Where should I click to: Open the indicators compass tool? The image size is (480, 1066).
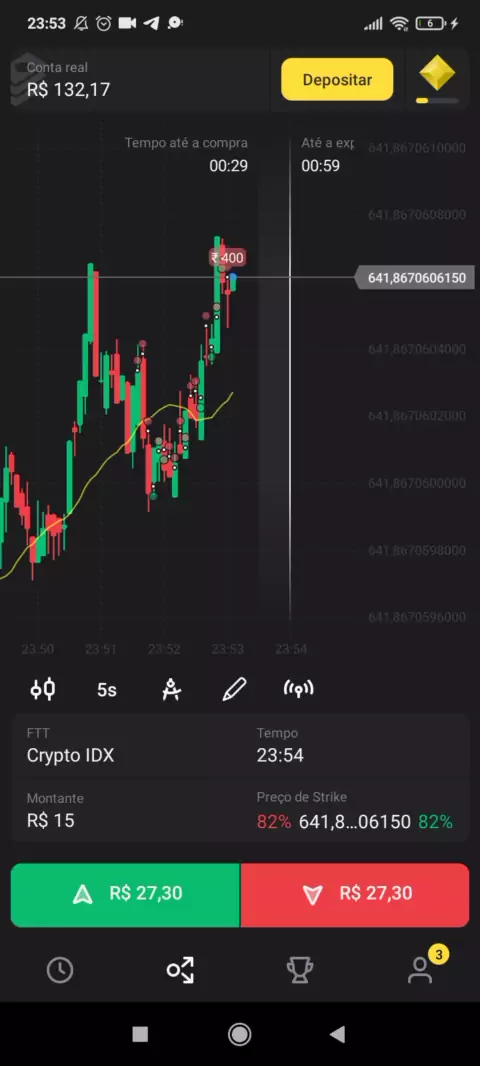click(x=171, y=689)
